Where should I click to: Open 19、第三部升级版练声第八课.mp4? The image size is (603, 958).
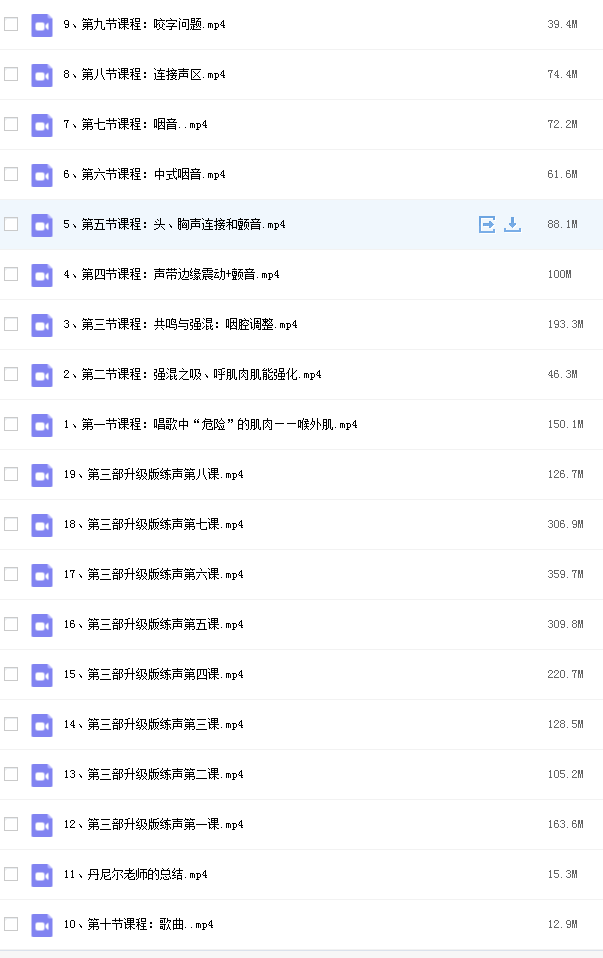(153, 474)
